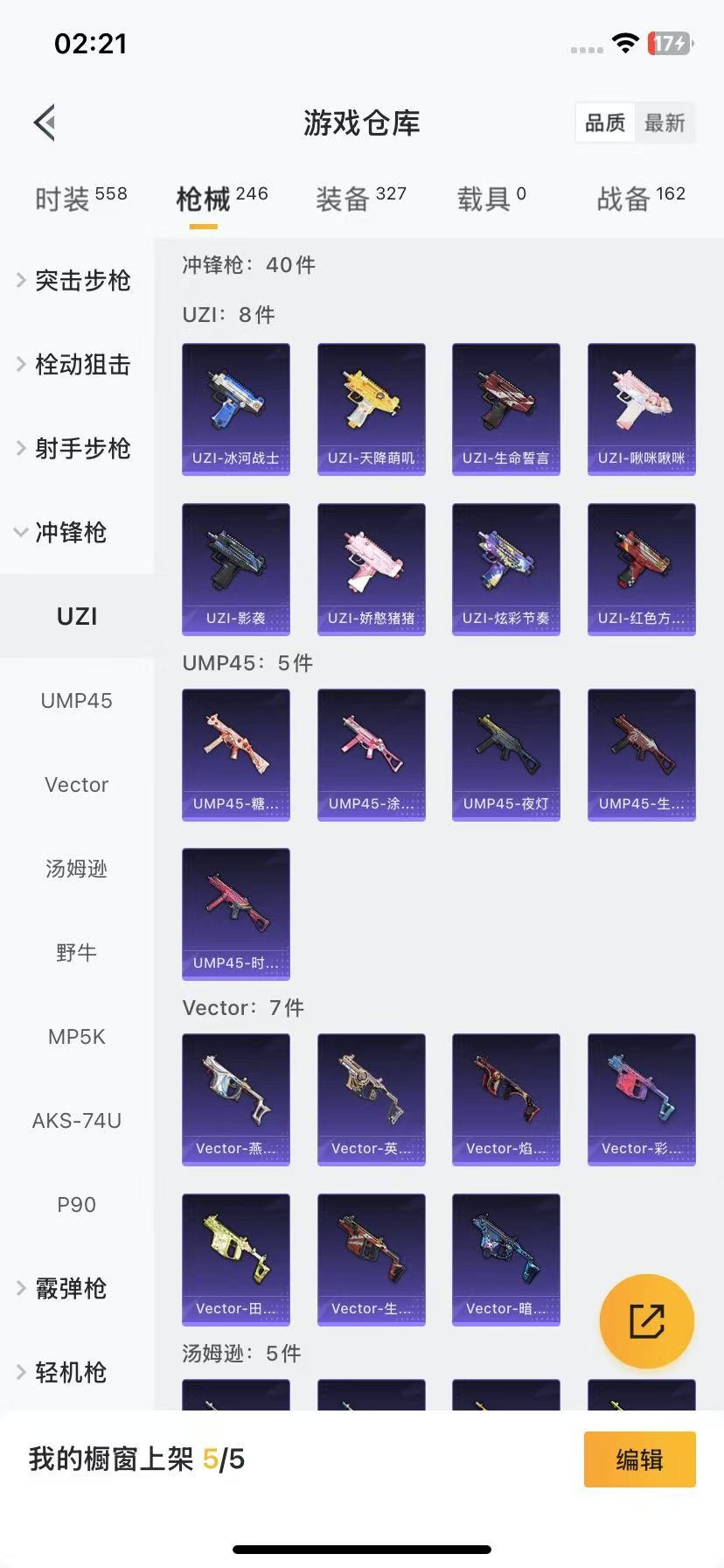Switch to the 战备 tab
The height and width of the screenshot is (1568, 724).
(x=641, y=199)
